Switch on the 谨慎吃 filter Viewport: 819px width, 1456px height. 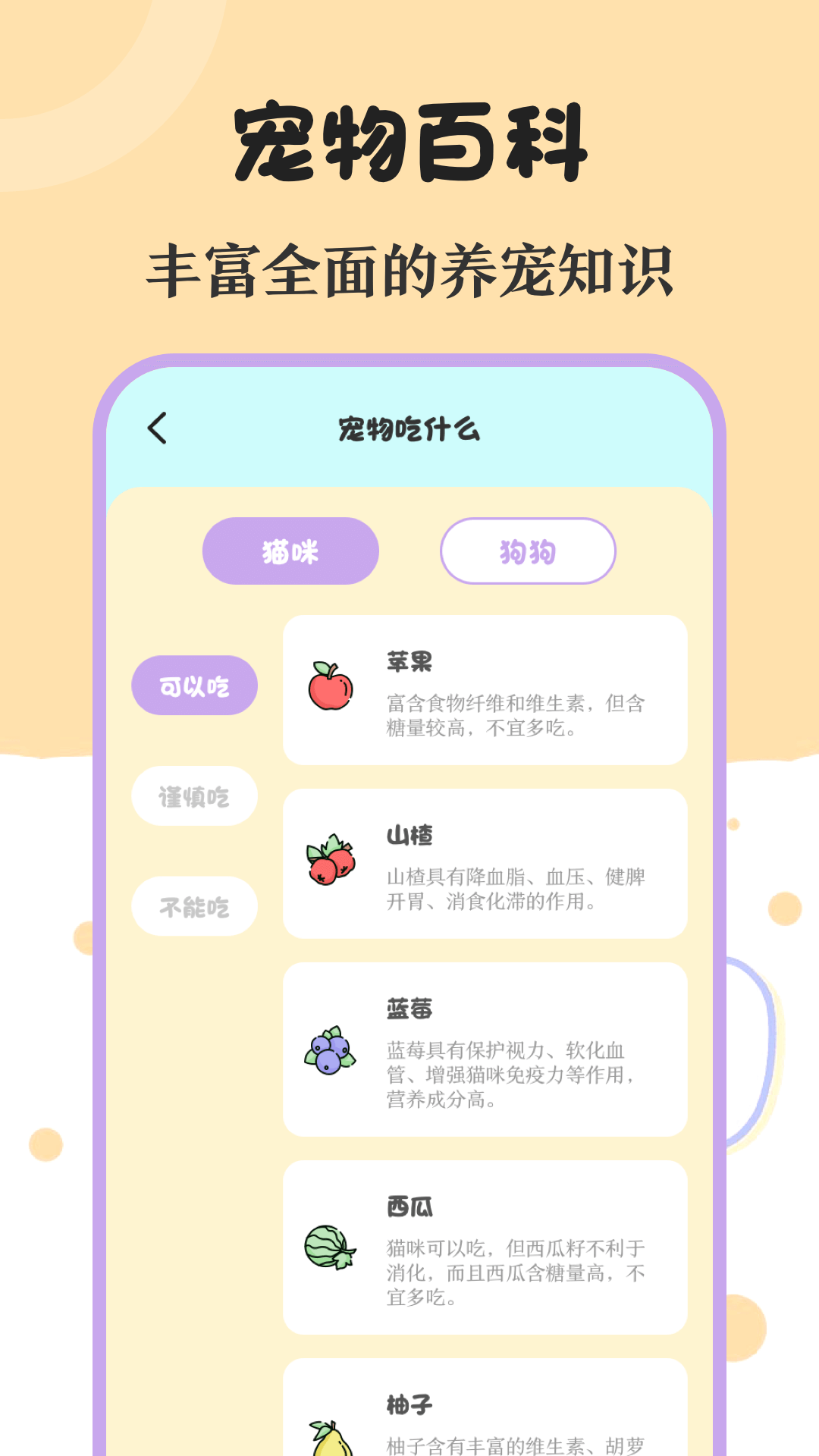[194, 795]
